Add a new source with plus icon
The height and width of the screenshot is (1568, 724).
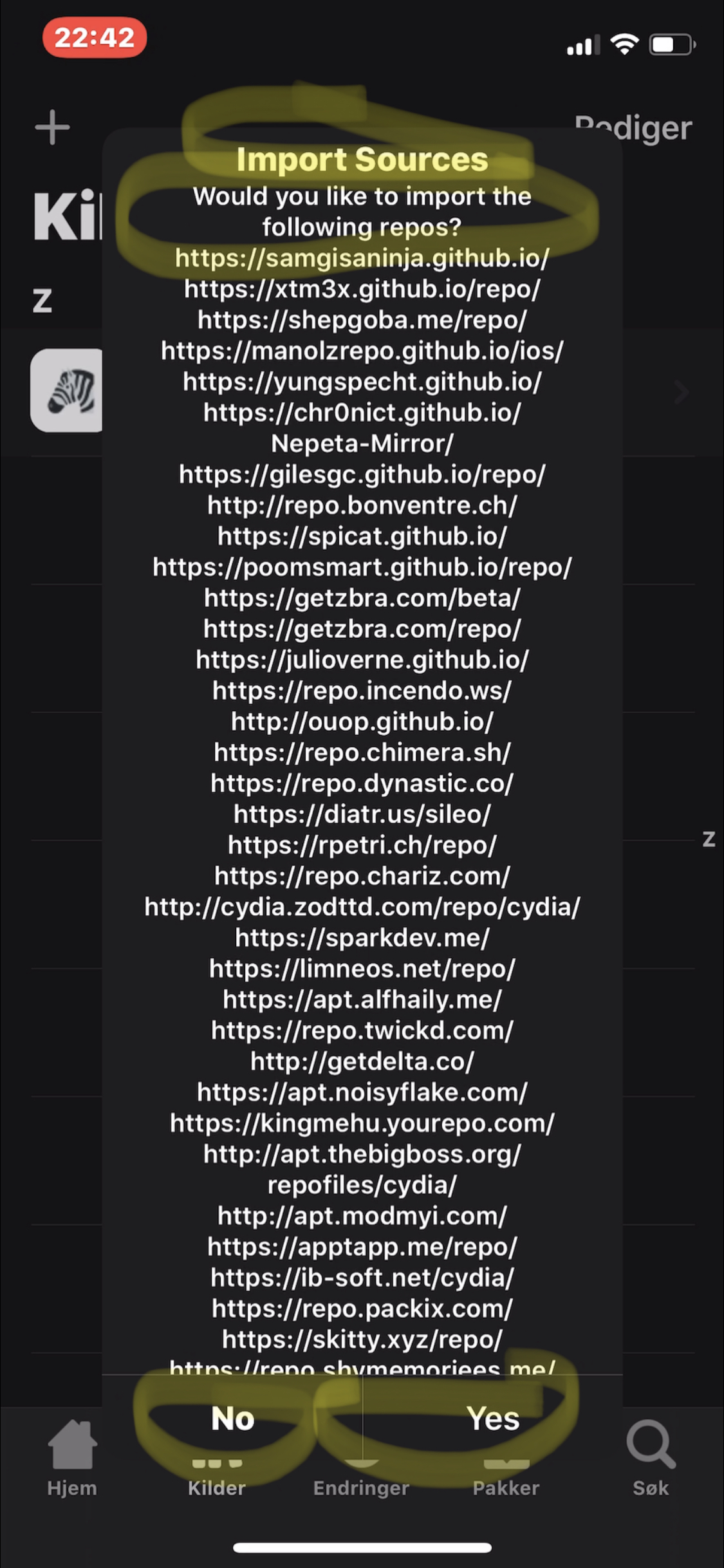[52, 127]
